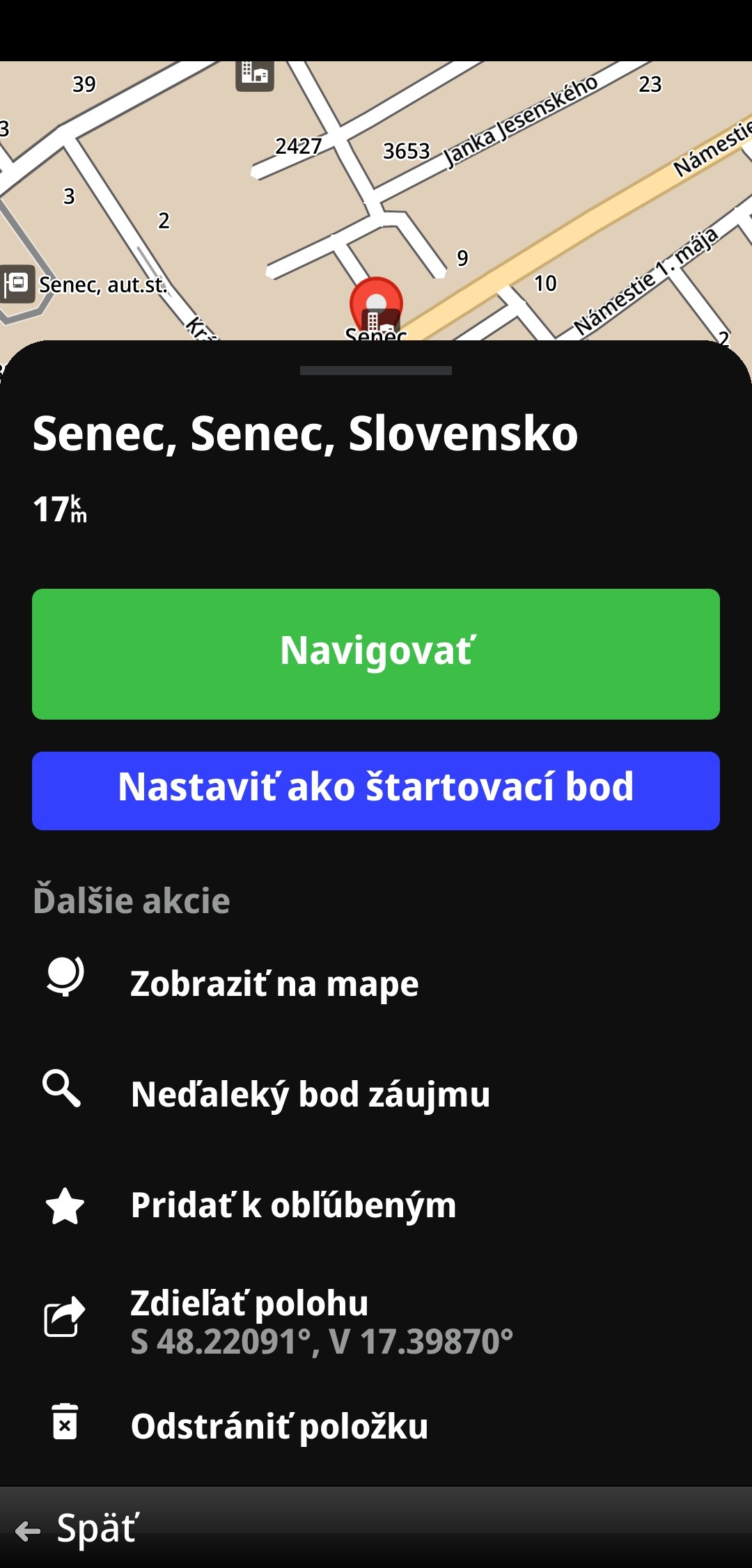Choose Pridať k obľúbeným

376,1205
